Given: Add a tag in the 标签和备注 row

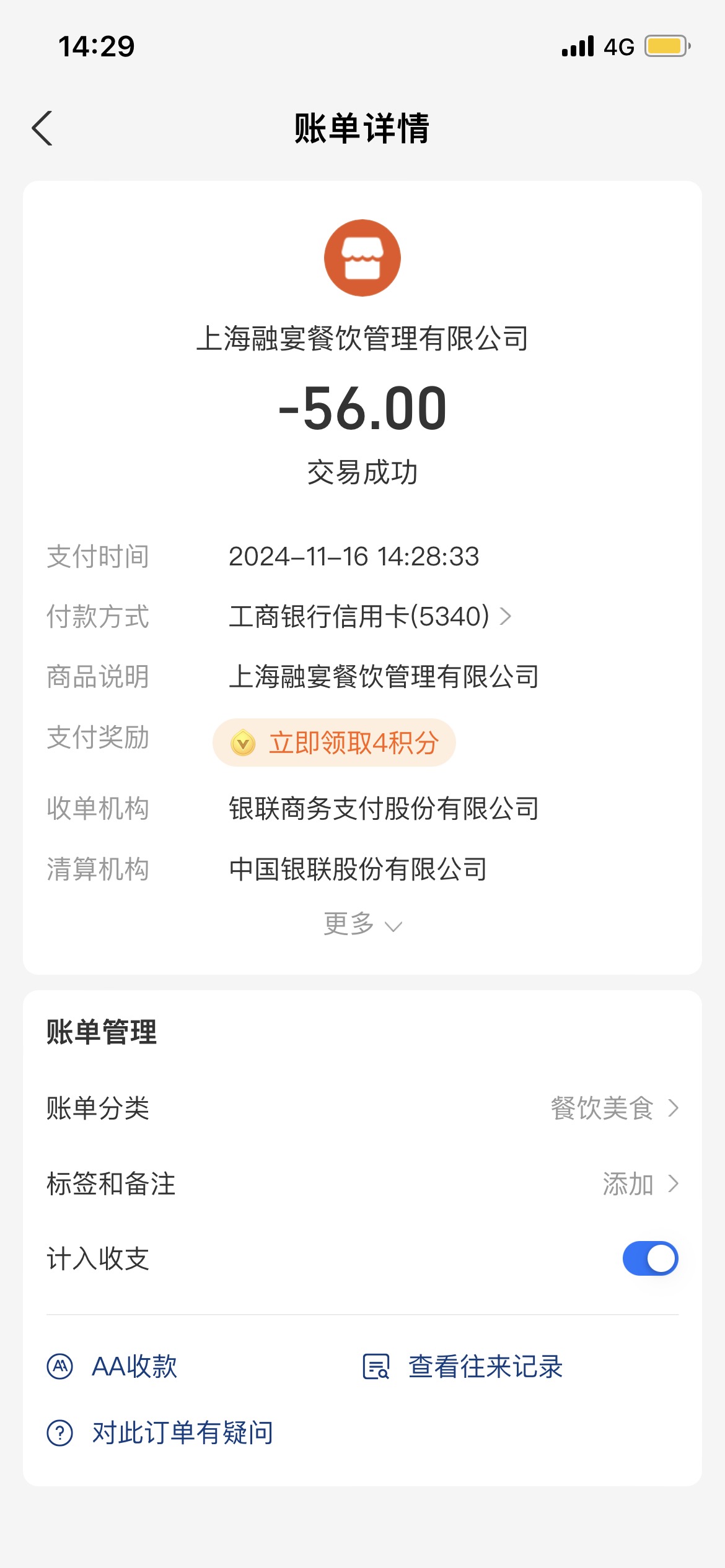Looking at the screenshot, I should 362,1183.
